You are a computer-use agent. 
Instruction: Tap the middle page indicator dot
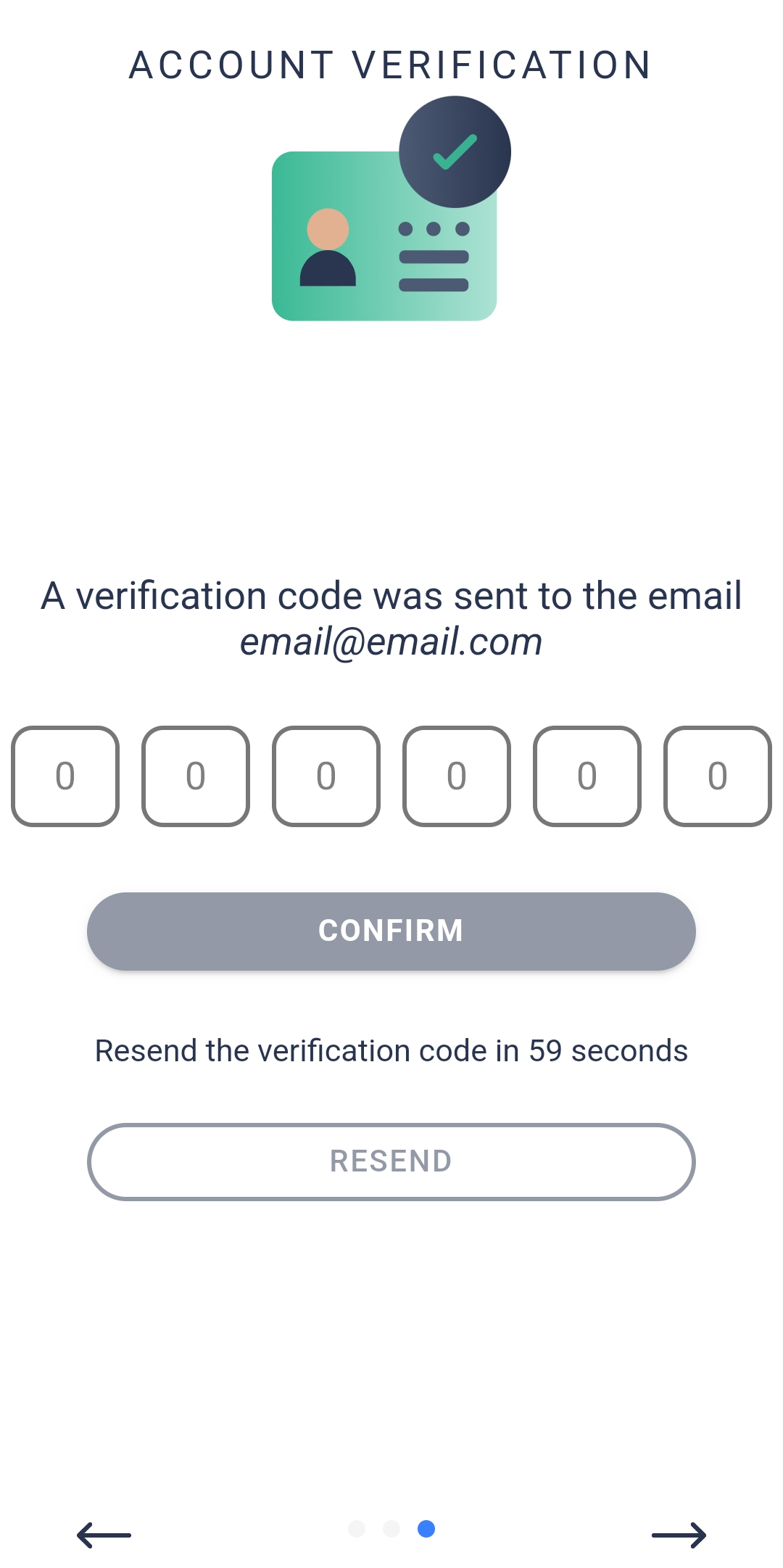click(391, 1529)
